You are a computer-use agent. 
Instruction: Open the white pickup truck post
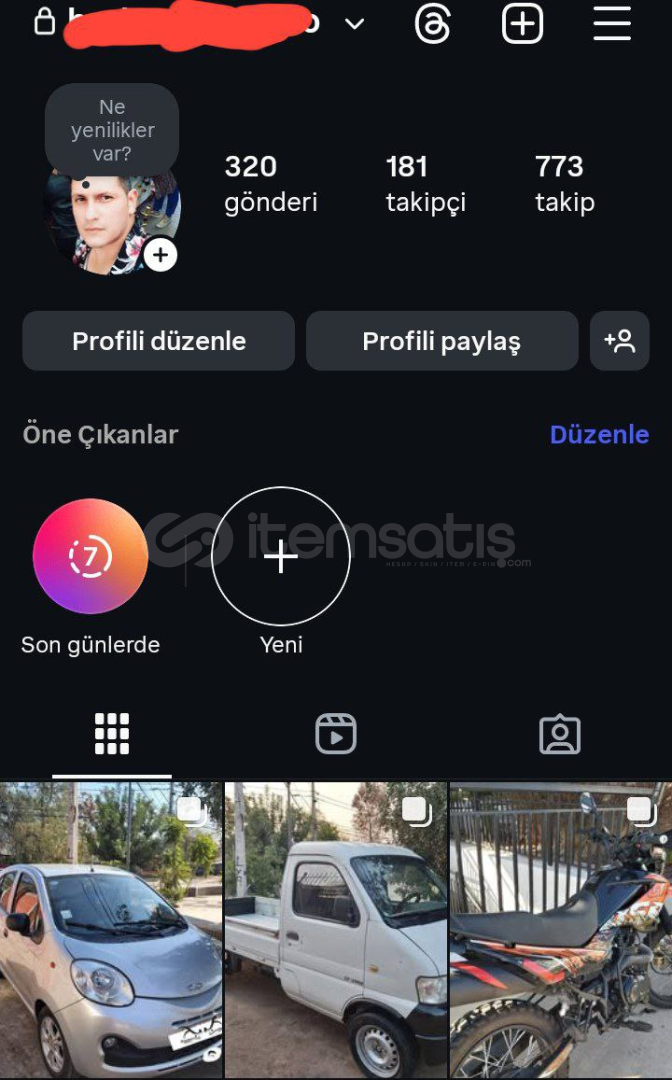coord(336,931)
